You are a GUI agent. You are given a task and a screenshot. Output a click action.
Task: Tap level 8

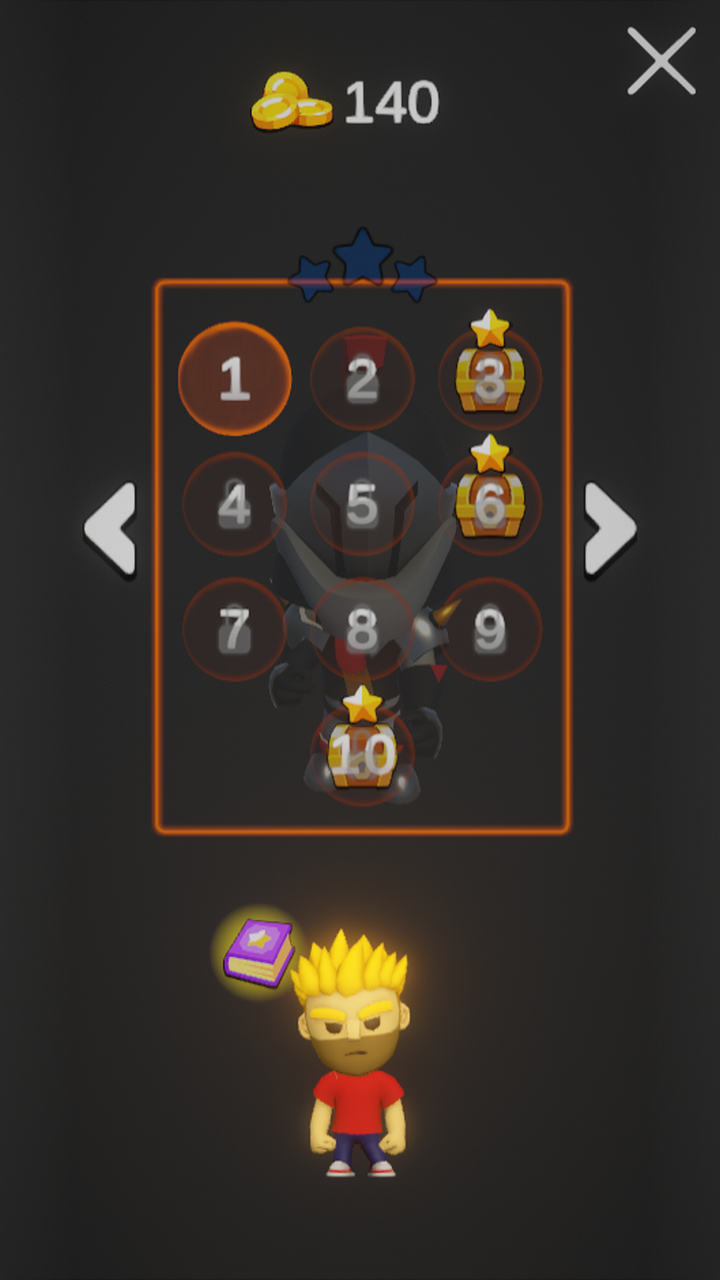coord(362,630)
